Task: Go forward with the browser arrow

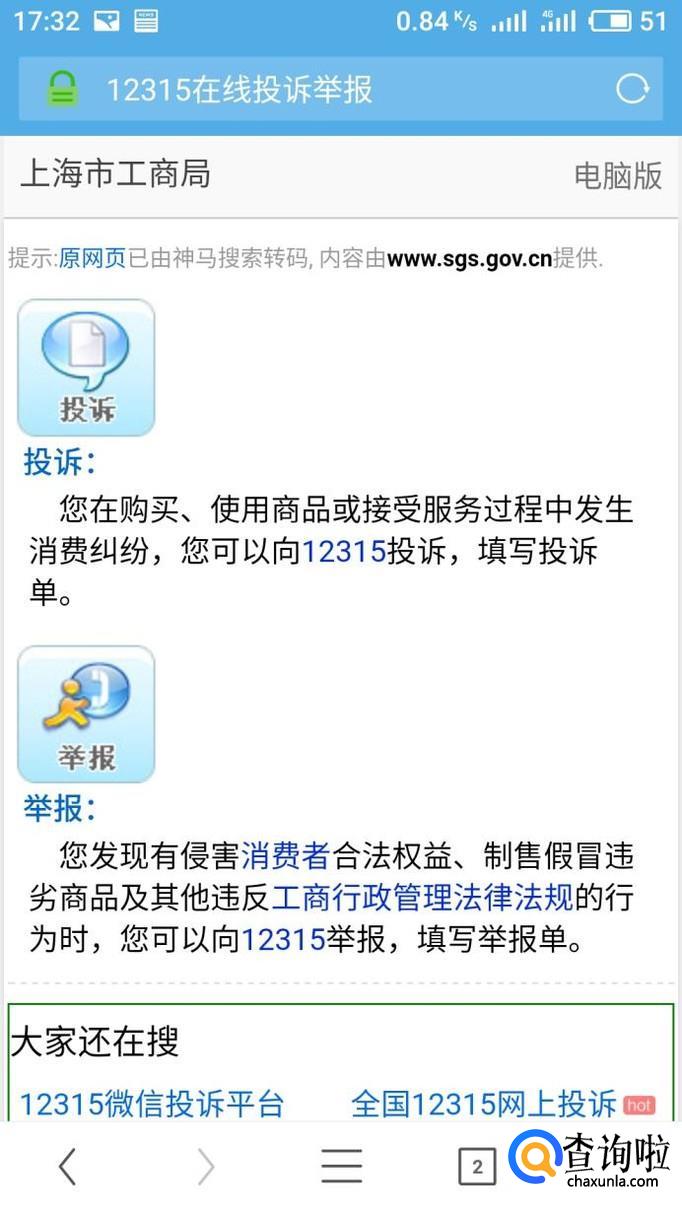Action: pyautogui.click(x=205, y=1166)
